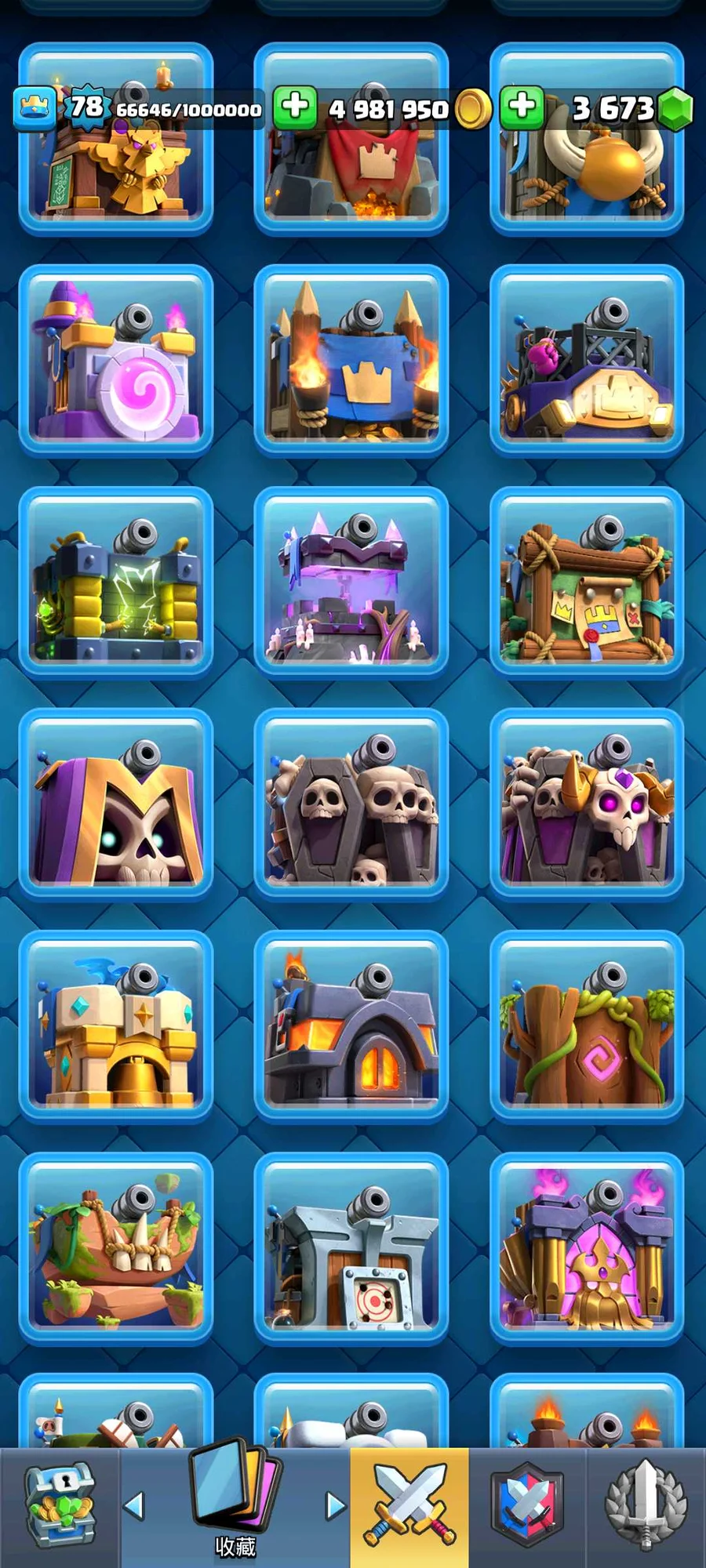The height and width of the screenshot is (1568, 706).
Task: Pick the wooden frame map scroll tower skin
Action: 587,583
